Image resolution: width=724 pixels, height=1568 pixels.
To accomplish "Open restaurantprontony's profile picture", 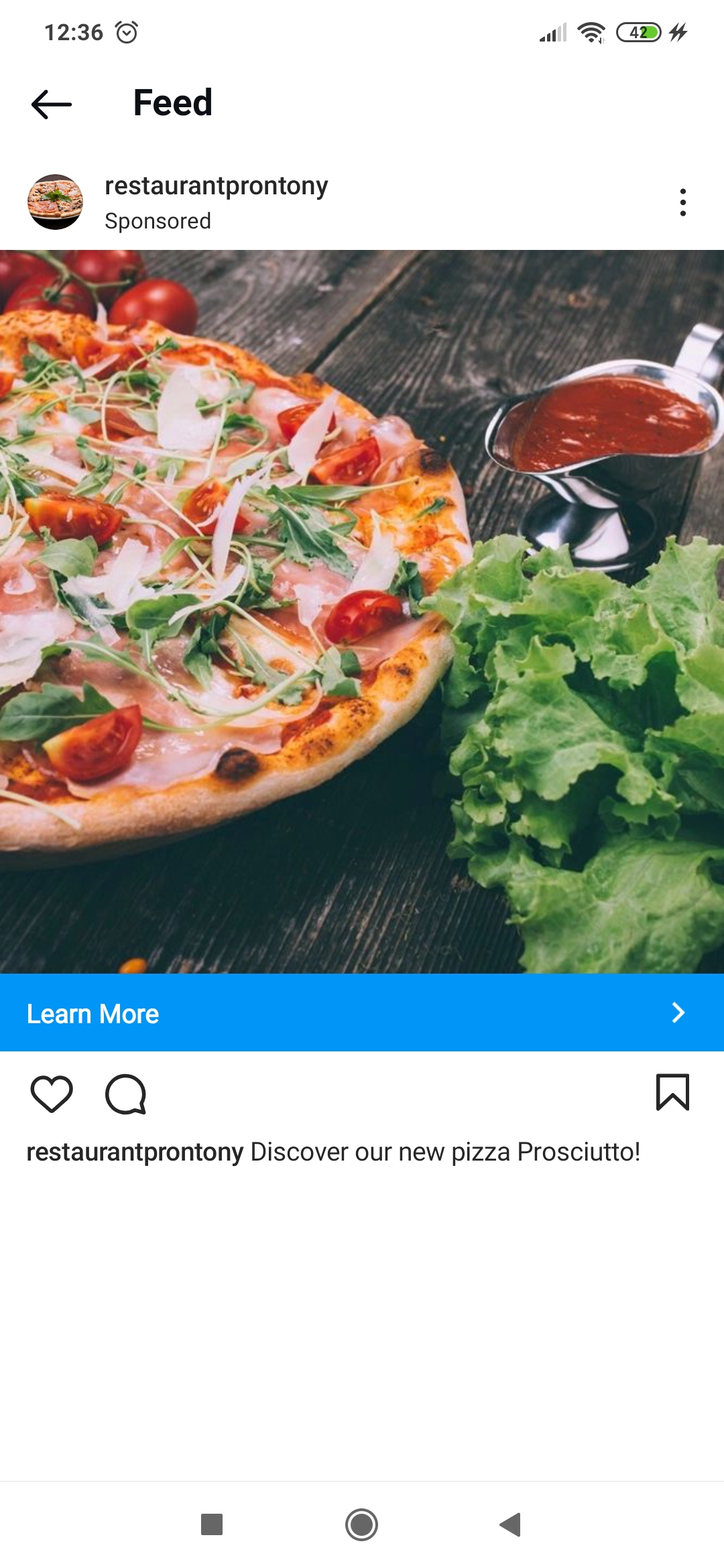I will 55,202.
